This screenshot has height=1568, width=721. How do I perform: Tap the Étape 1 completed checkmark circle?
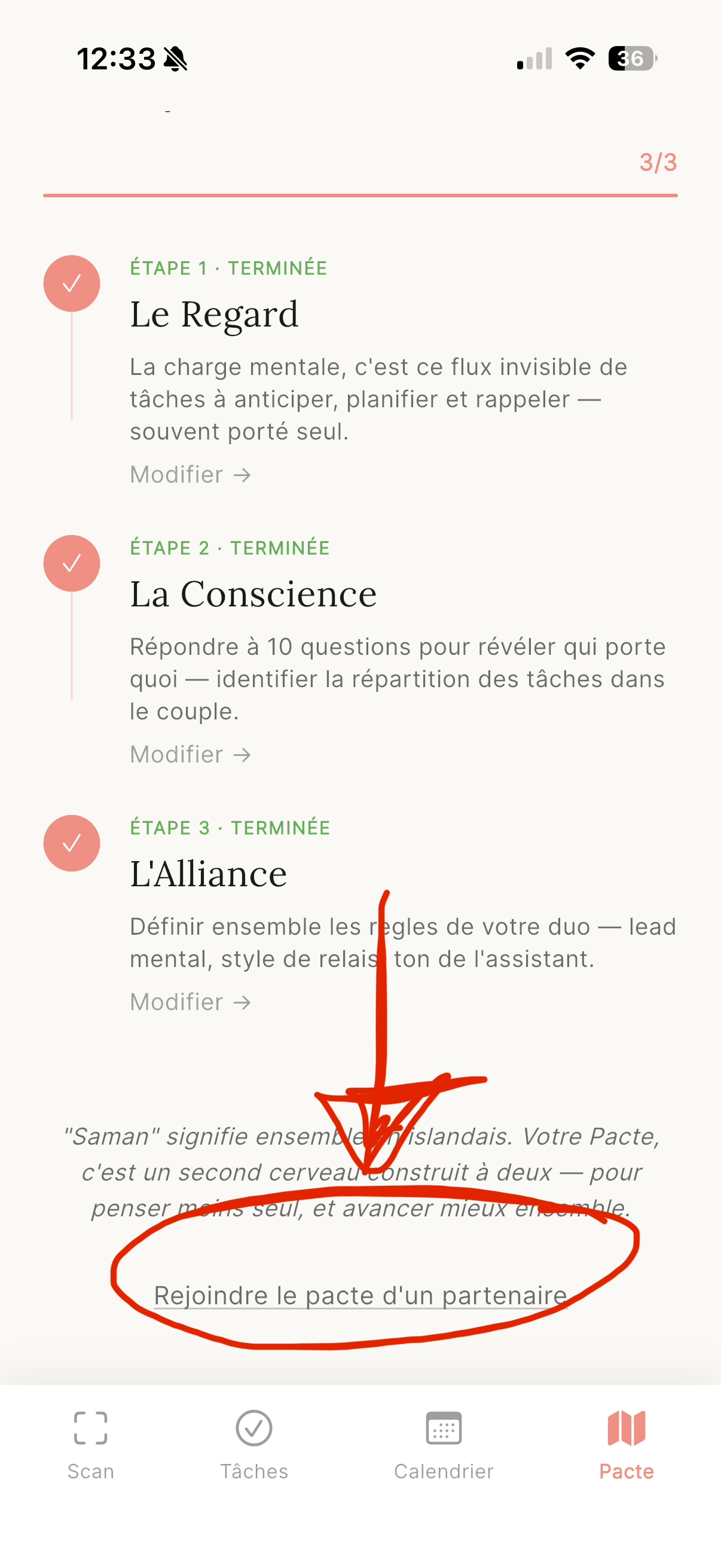72,283
